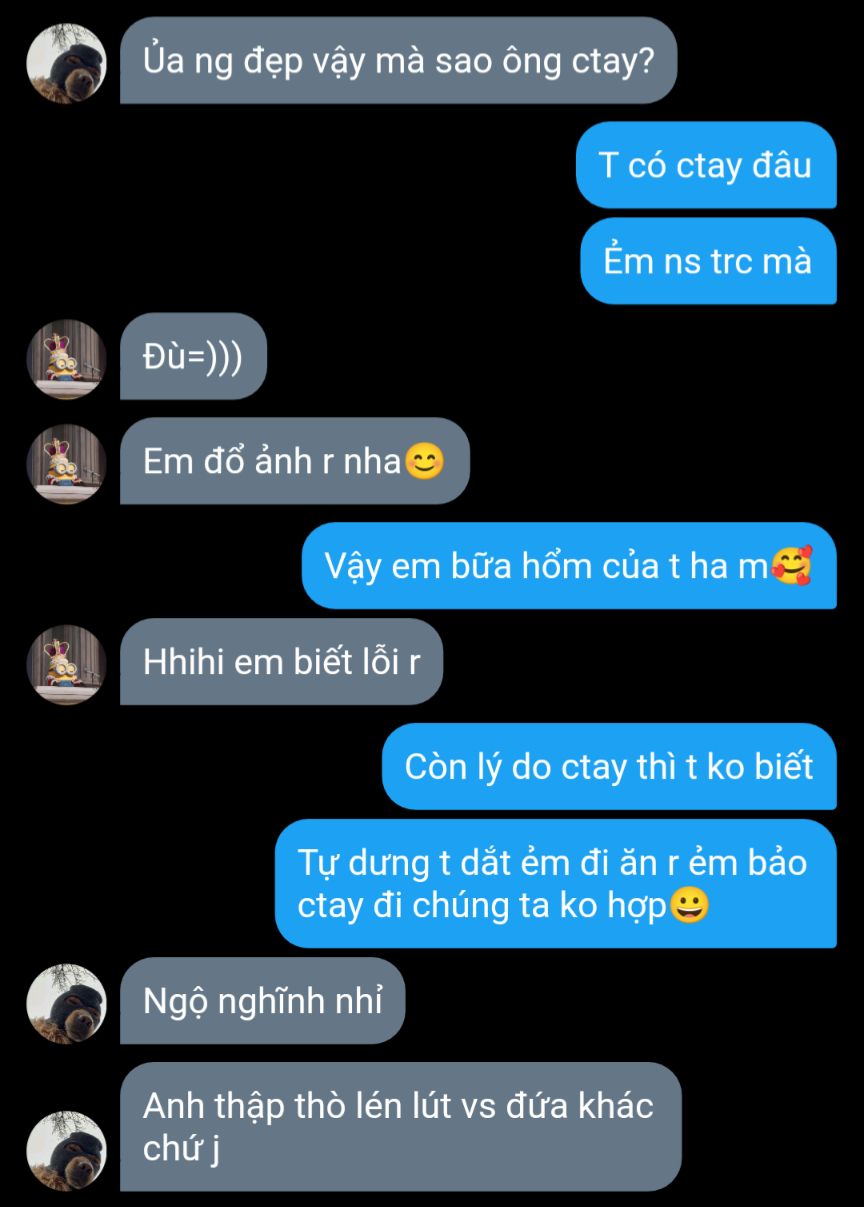Viewport: 864px width, 1207px height.
Task: Open avatar next to "Ngộ nghĩnh nhỉ" message
Action: 66,1003
